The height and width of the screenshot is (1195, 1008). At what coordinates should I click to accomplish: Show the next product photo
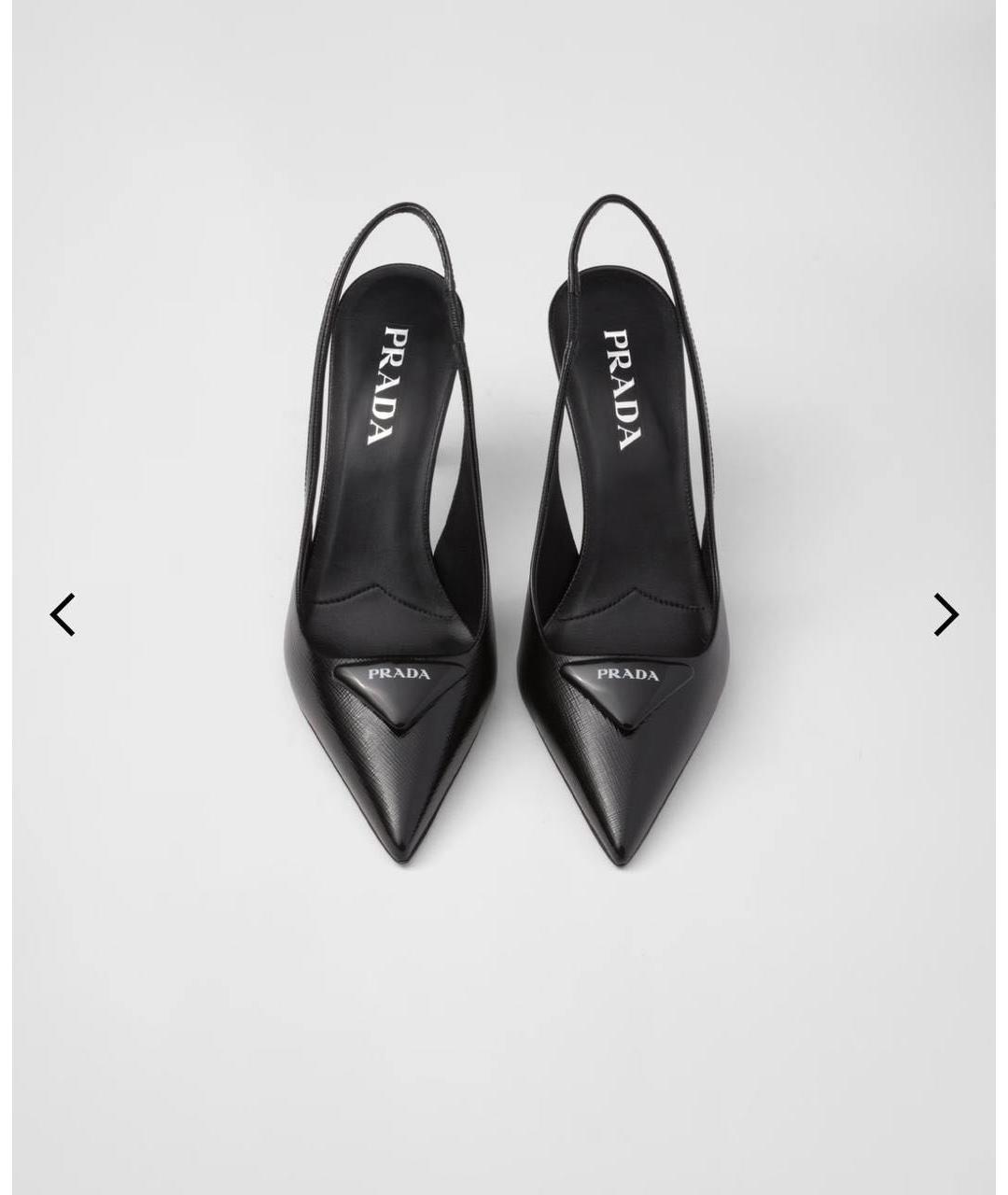[945, 614]
